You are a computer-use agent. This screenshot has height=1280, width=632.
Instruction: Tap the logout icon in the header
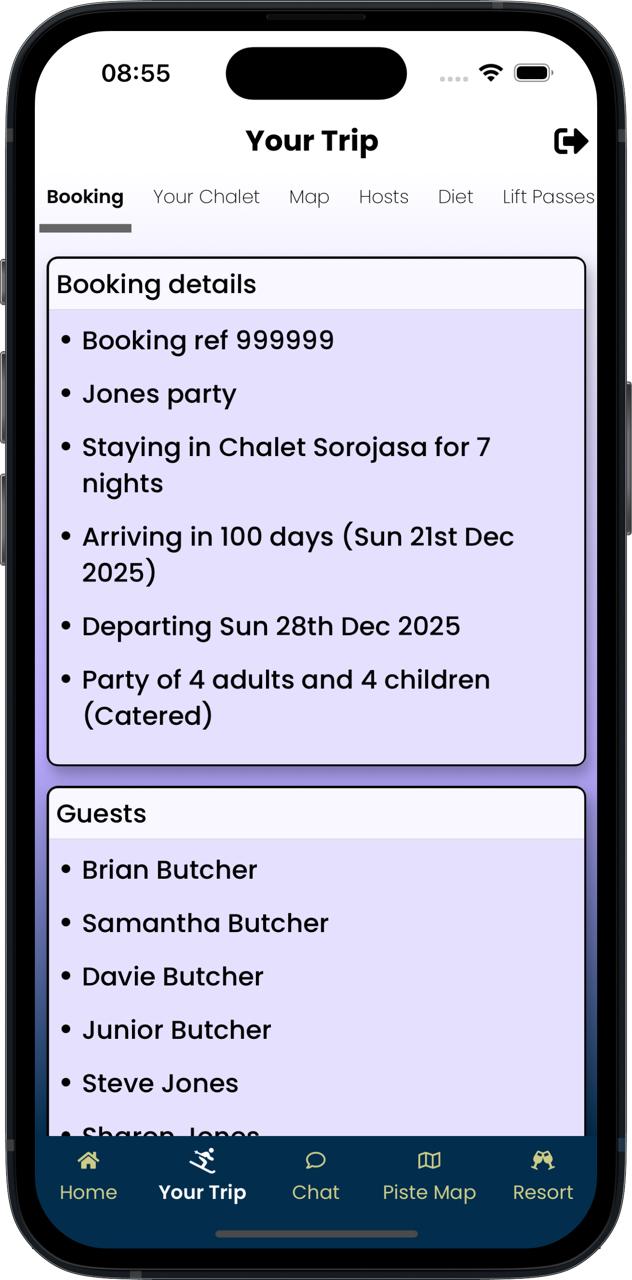tap(571, 141)
